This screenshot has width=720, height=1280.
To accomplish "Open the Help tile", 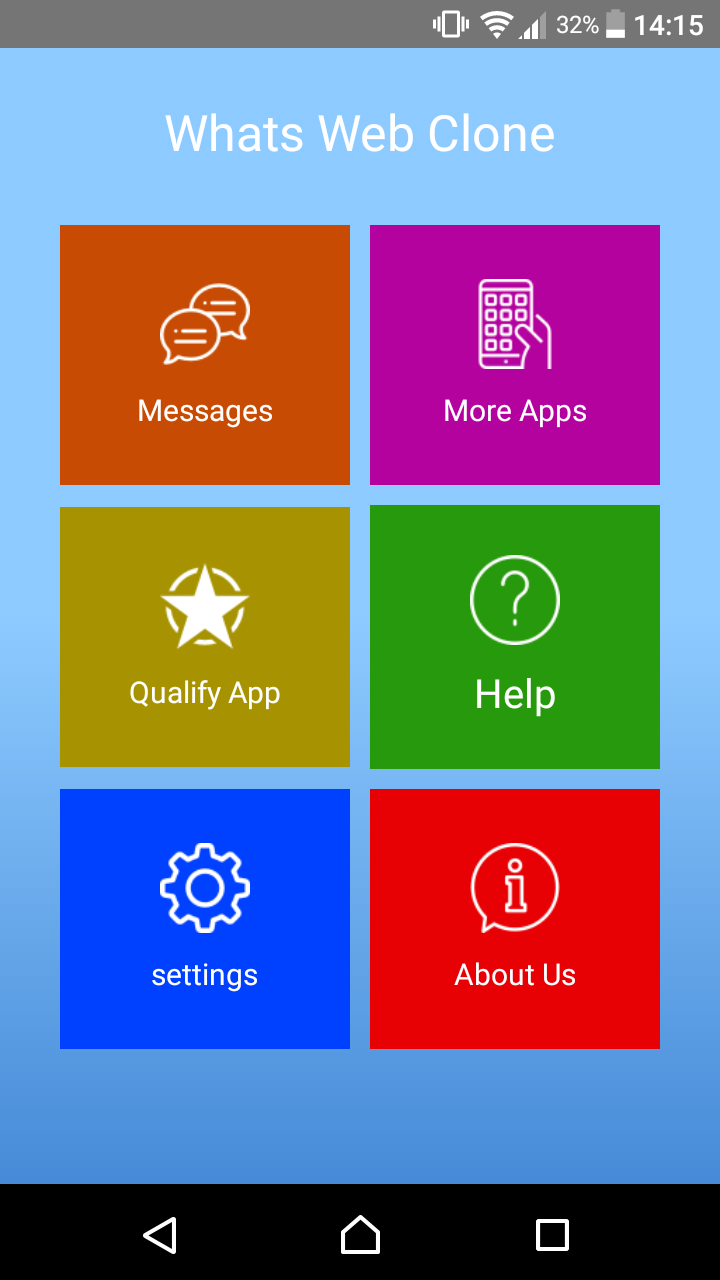I will [515, 637].
